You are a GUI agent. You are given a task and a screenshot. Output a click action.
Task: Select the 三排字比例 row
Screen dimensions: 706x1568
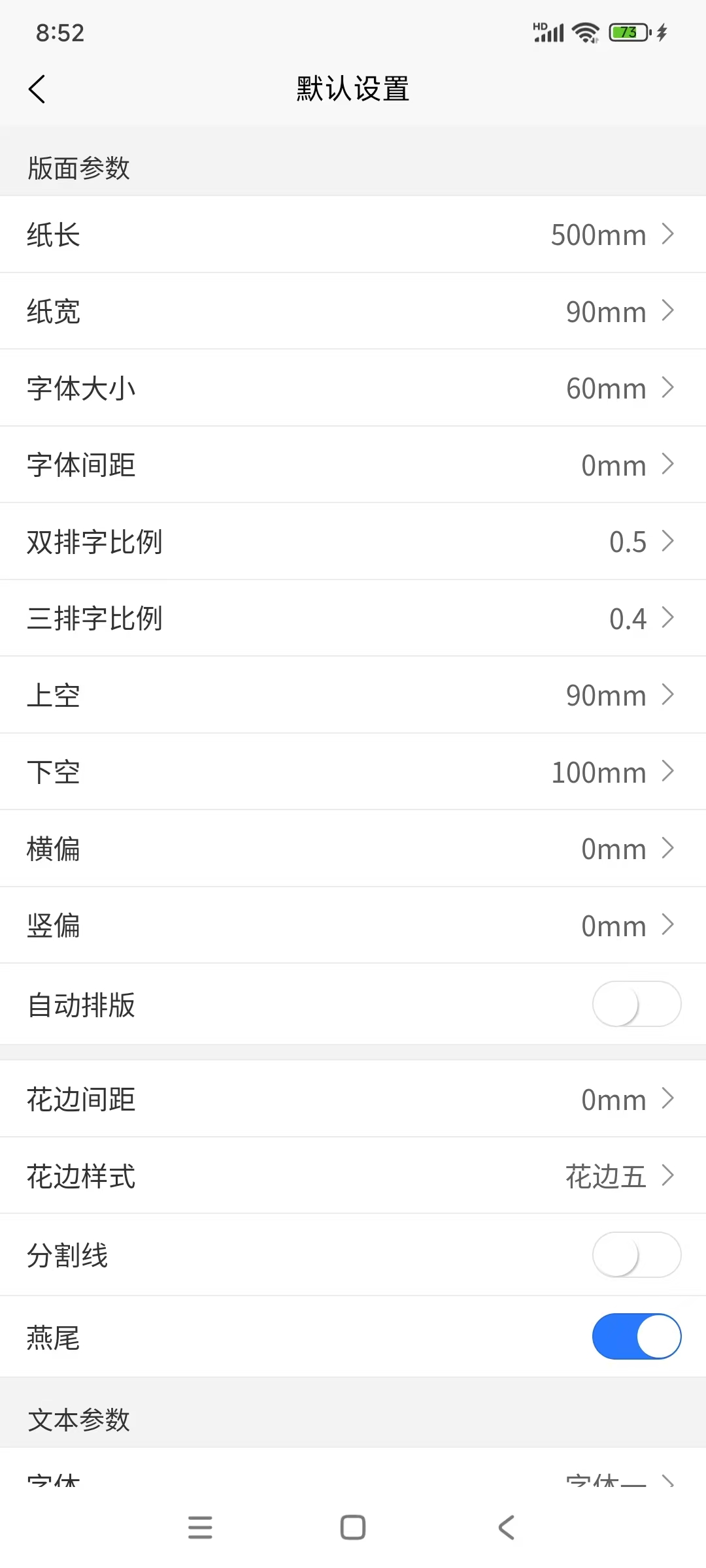[x=353, y=618]
